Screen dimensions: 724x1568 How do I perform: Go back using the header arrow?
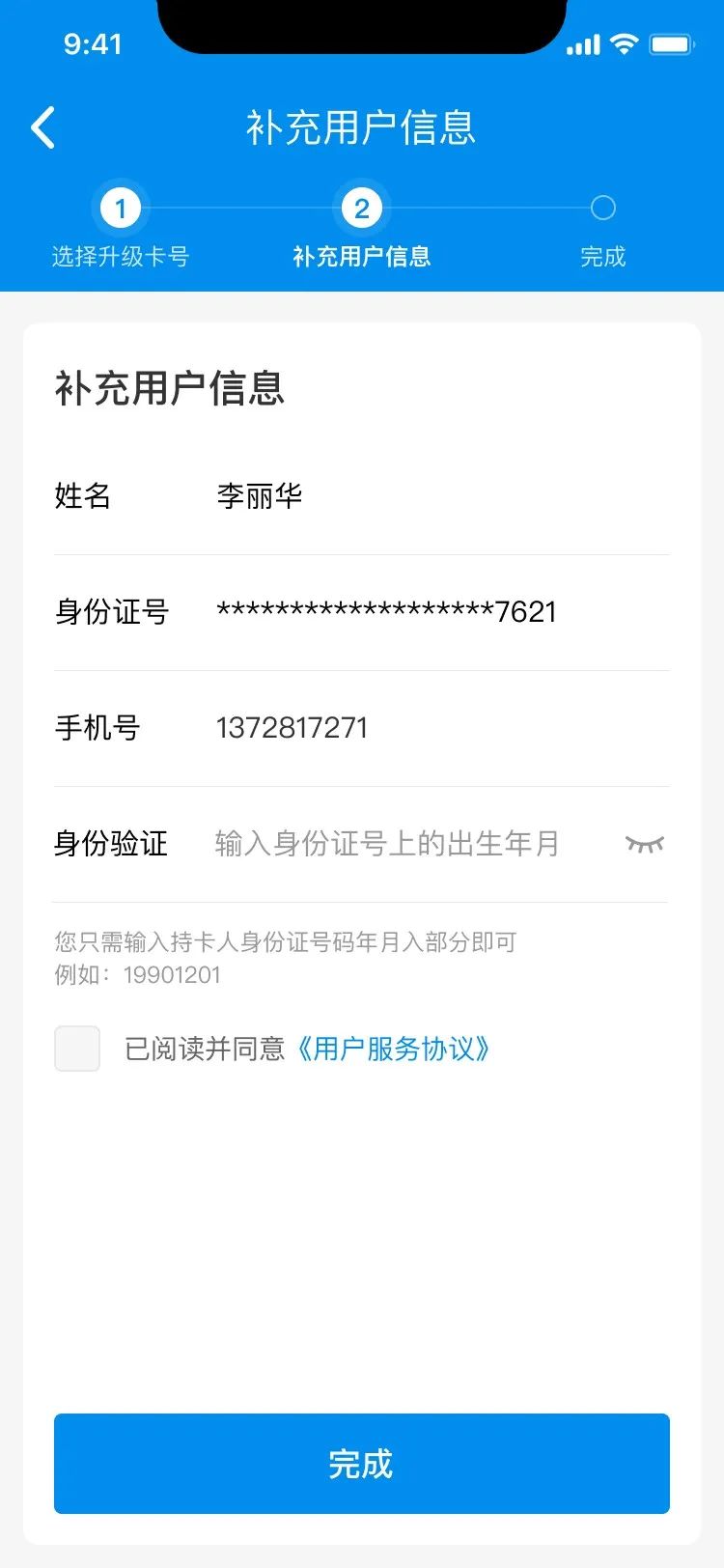click(43, 127)
